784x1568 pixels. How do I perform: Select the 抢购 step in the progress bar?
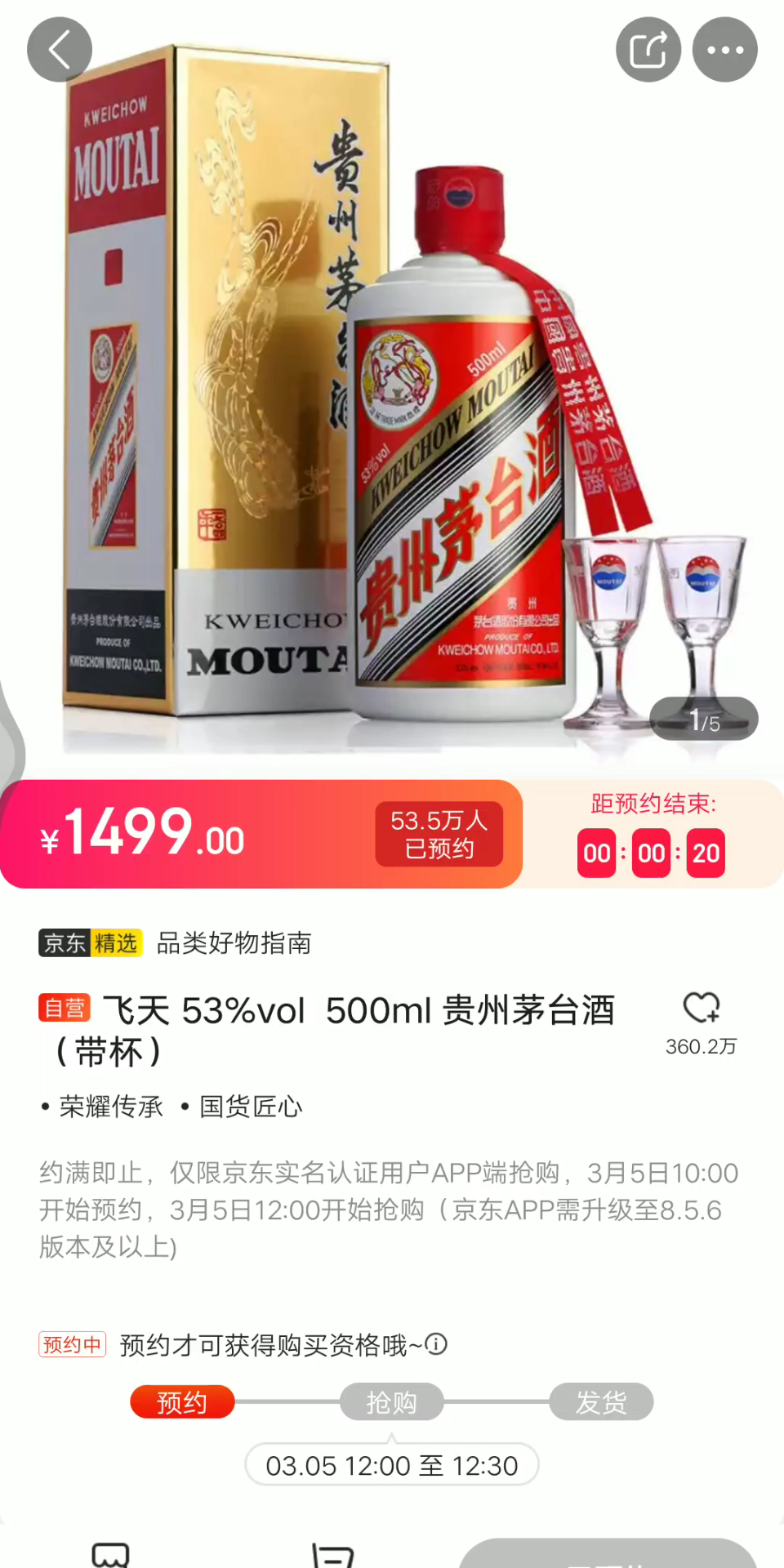point(392,1402)
